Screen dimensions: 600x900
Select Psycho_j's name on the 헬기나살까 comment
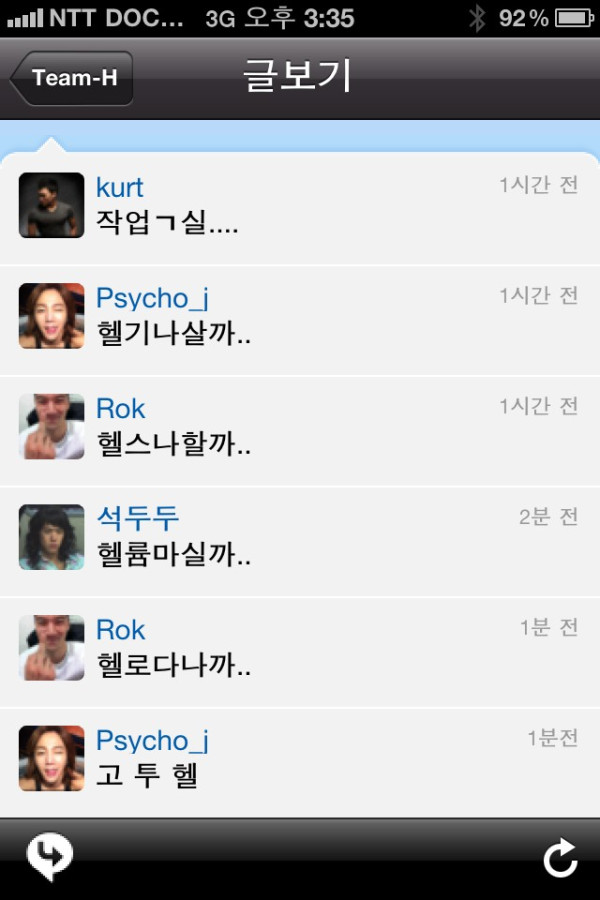[152, 298]
